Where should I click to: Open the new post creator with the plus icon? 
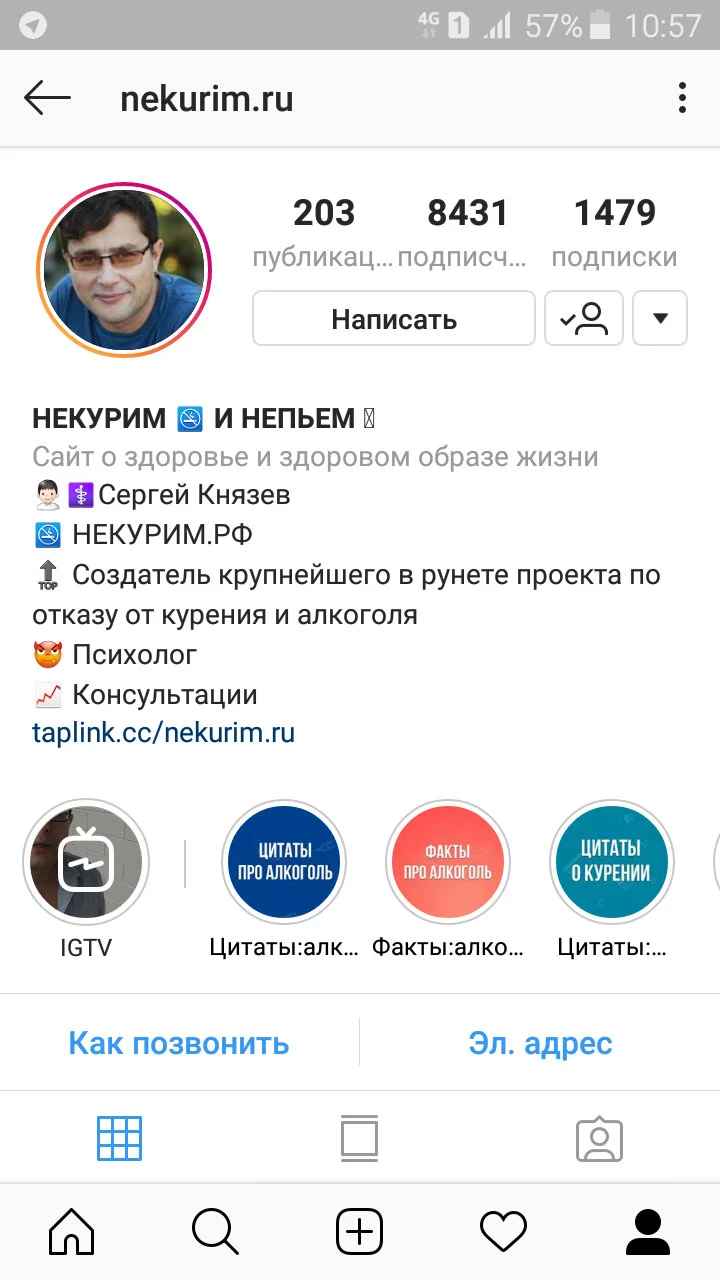359,1230
